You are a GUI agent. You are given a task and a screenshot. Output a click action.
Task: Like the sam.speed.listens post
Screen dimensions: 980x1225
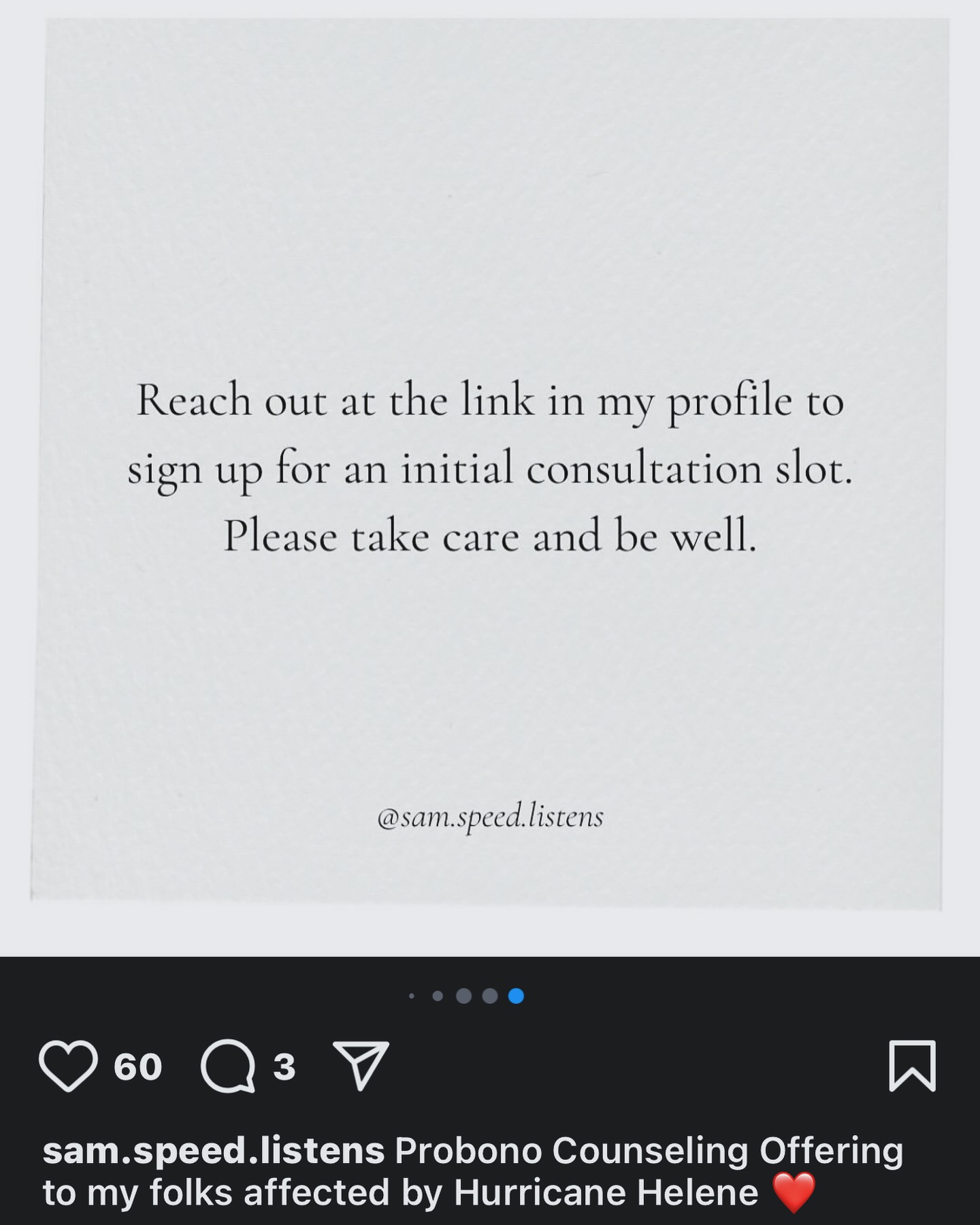[68, 1066]
